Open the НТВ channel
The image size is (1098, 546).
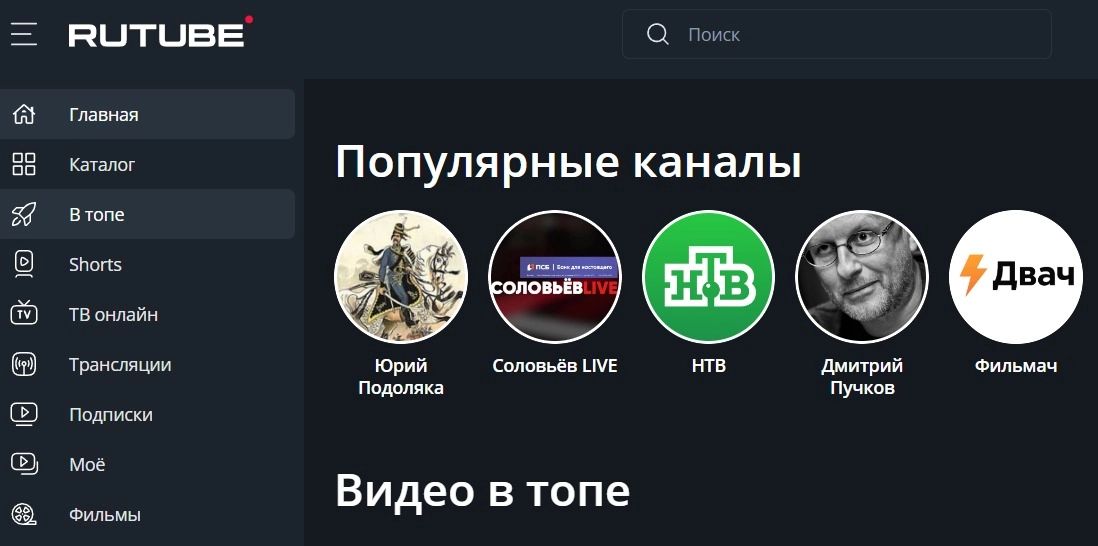[x=709, y=278]
